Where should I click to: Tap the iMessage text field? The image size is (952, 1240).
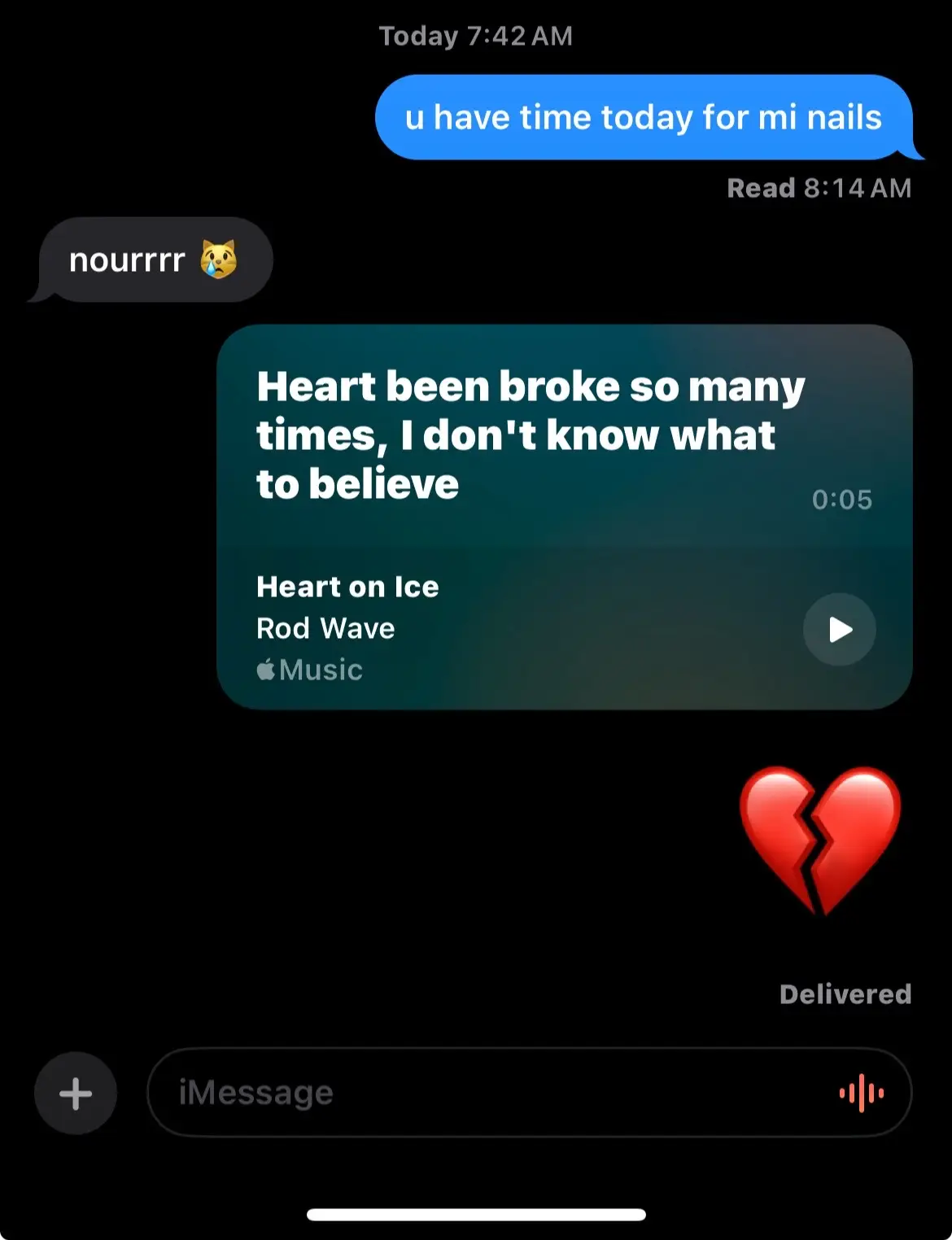(488, 1093)
